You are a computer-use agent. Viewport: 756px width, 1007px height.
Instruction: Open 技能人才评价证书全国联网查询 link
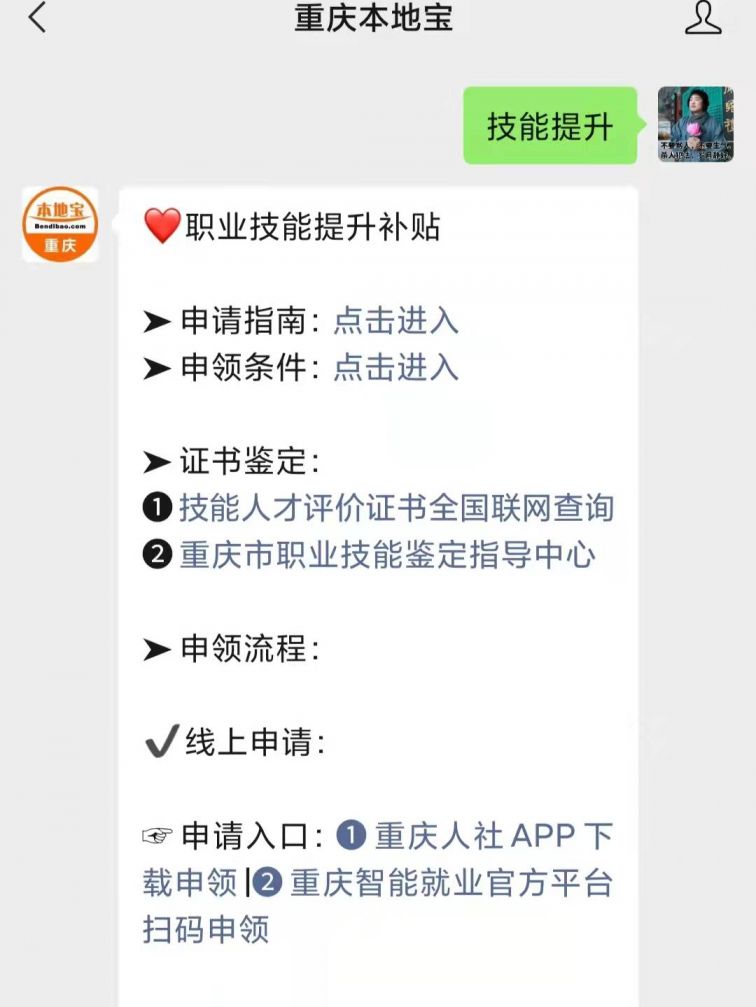pyautogui.click(x=396, y=508)
